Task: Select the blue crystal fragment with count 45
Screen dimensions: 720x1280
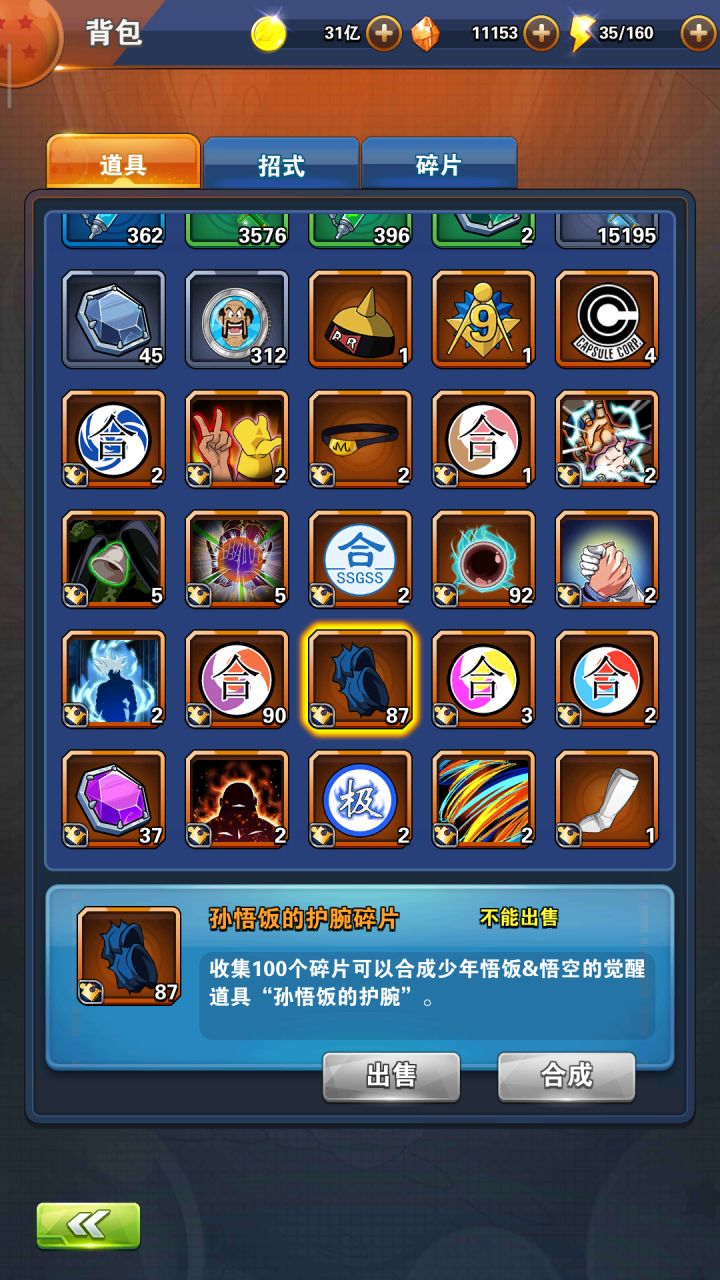Action: pos(113,318)
